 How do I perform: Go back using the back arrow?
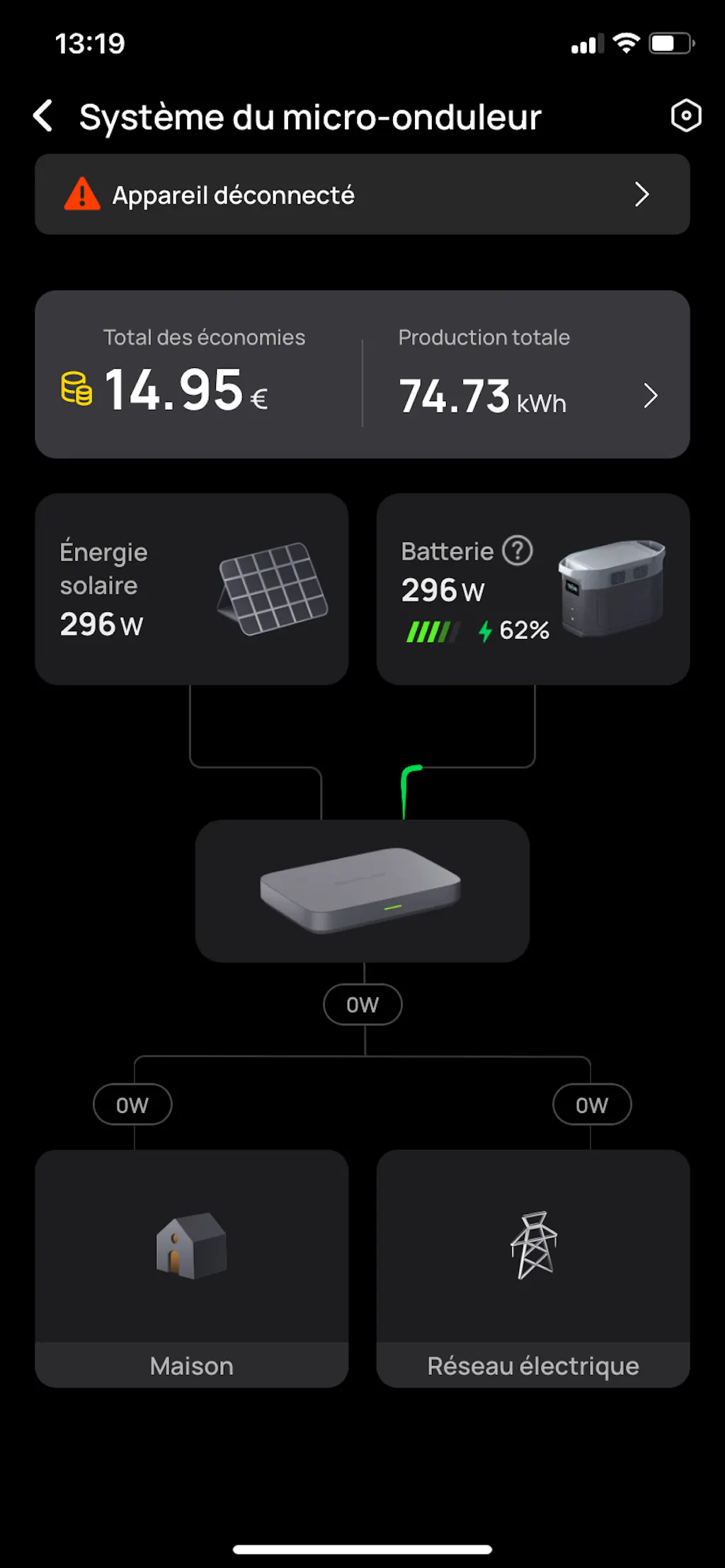44,116
